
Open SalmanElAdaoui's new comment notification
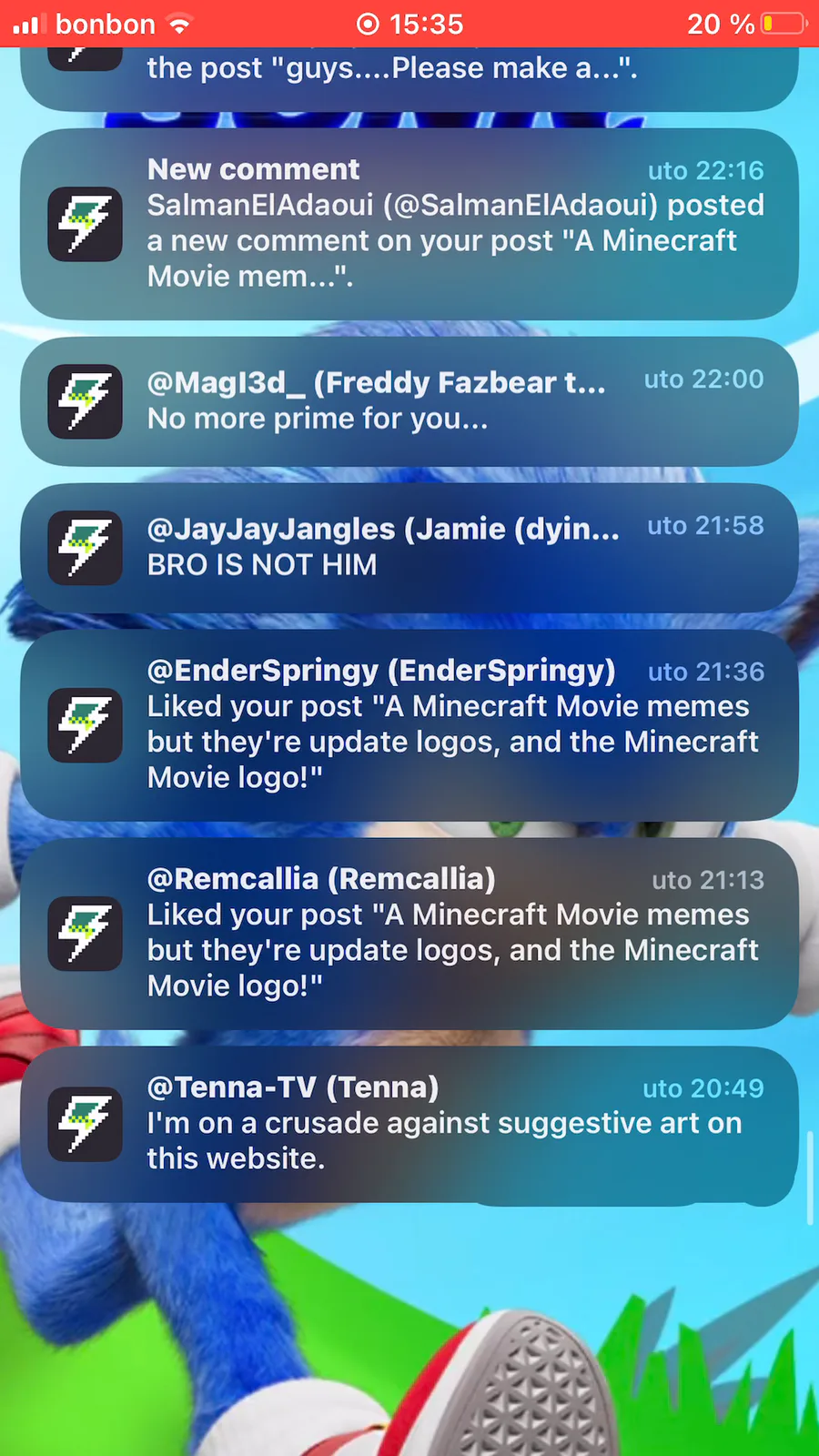click(x=409, y=224)
